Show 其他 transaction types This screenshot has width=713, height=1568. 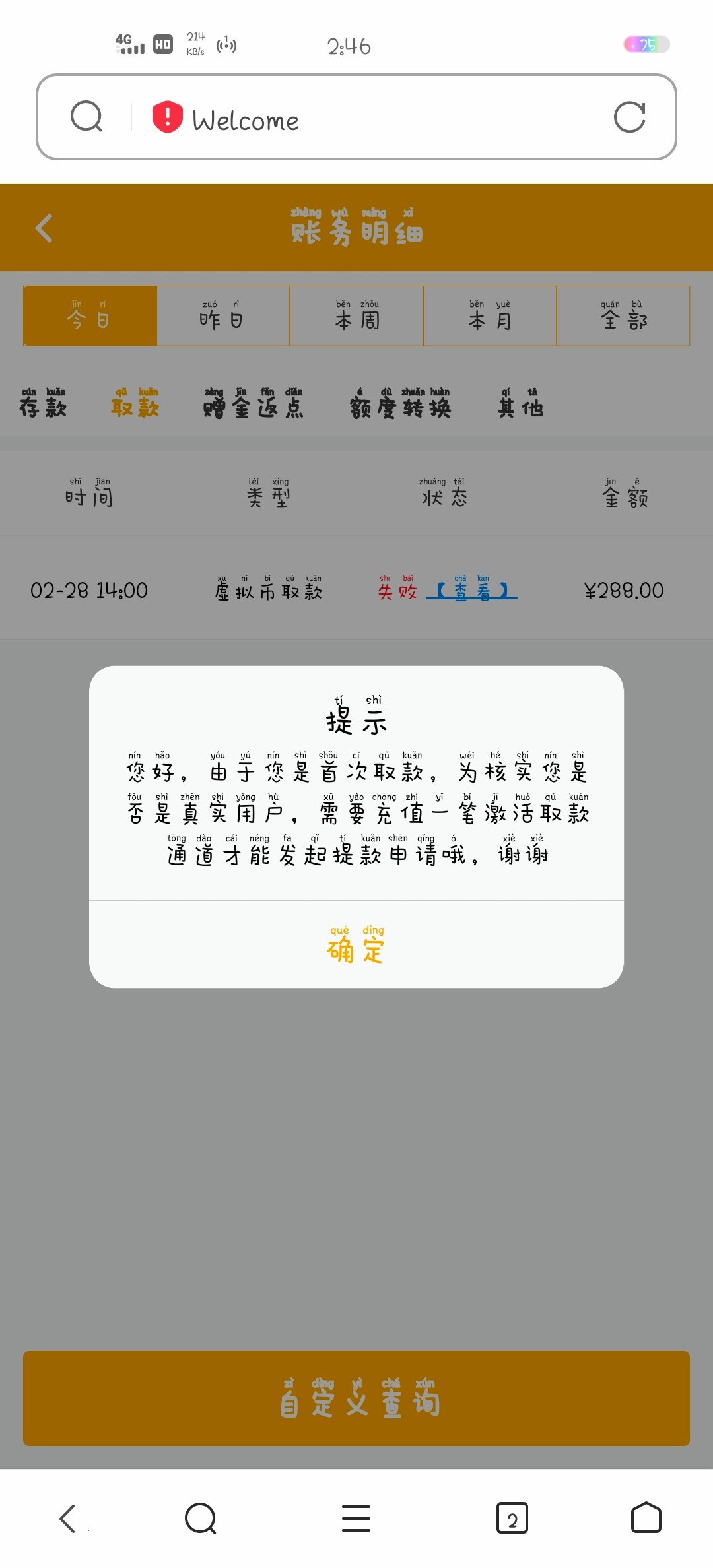tap(520, 404)
